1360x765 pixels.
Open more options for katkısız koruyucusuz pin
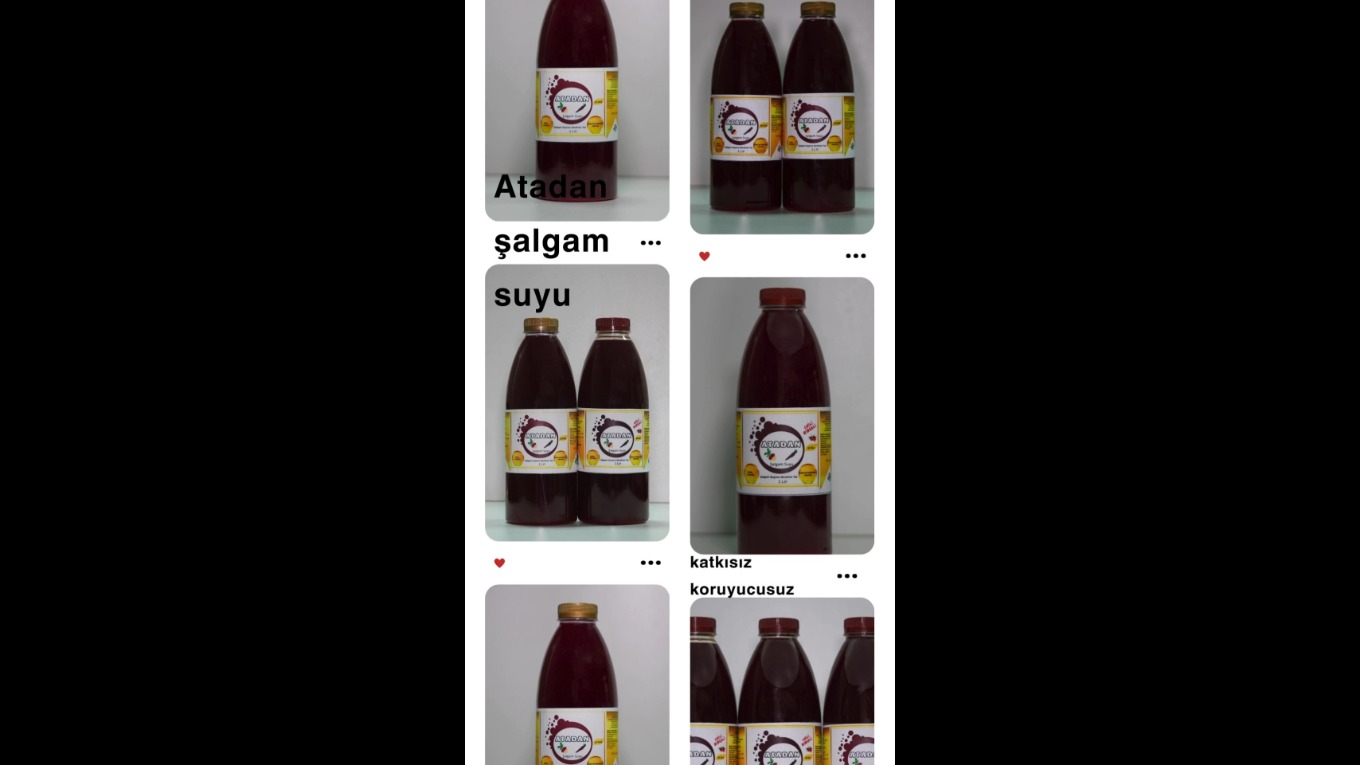click(x=847, y=576)
